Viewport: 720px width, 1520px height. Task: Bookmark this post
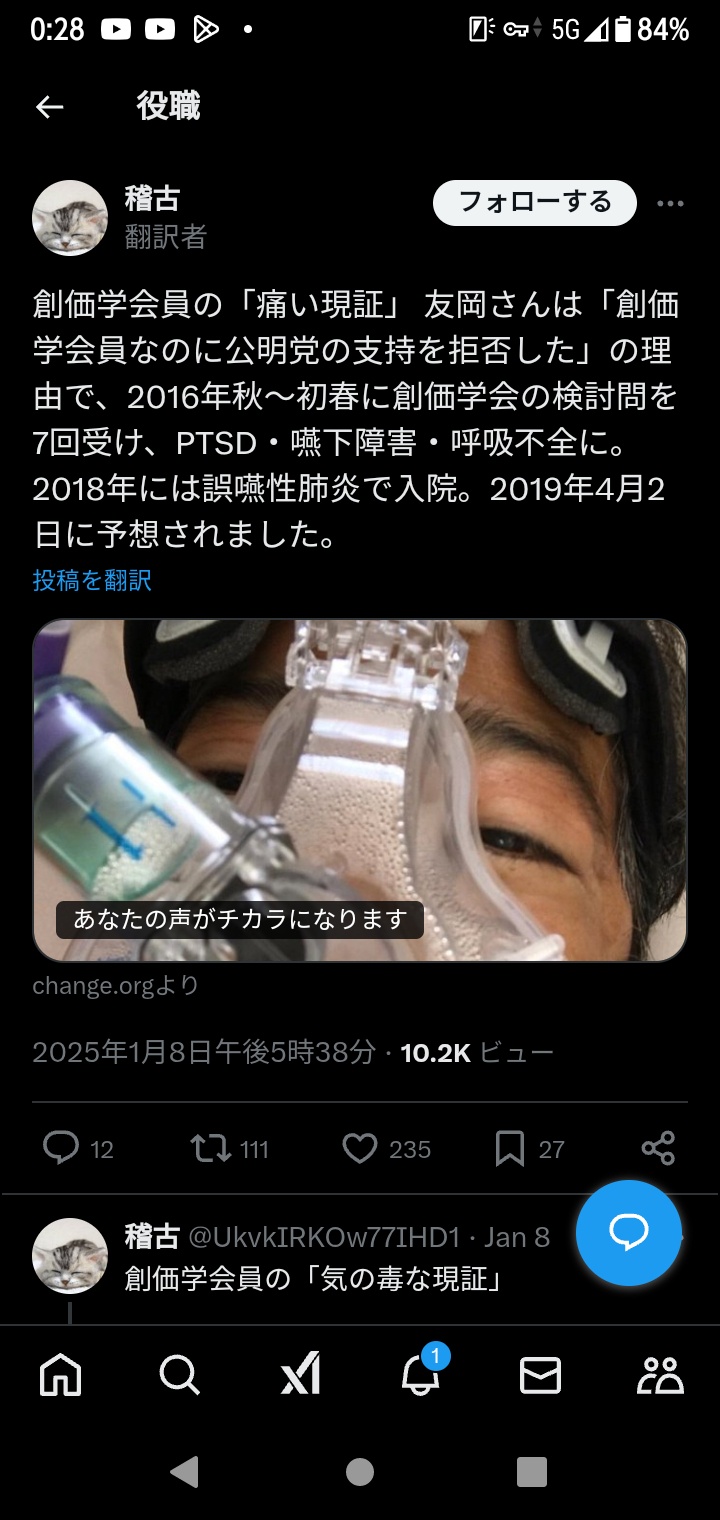coord(510,1148)
